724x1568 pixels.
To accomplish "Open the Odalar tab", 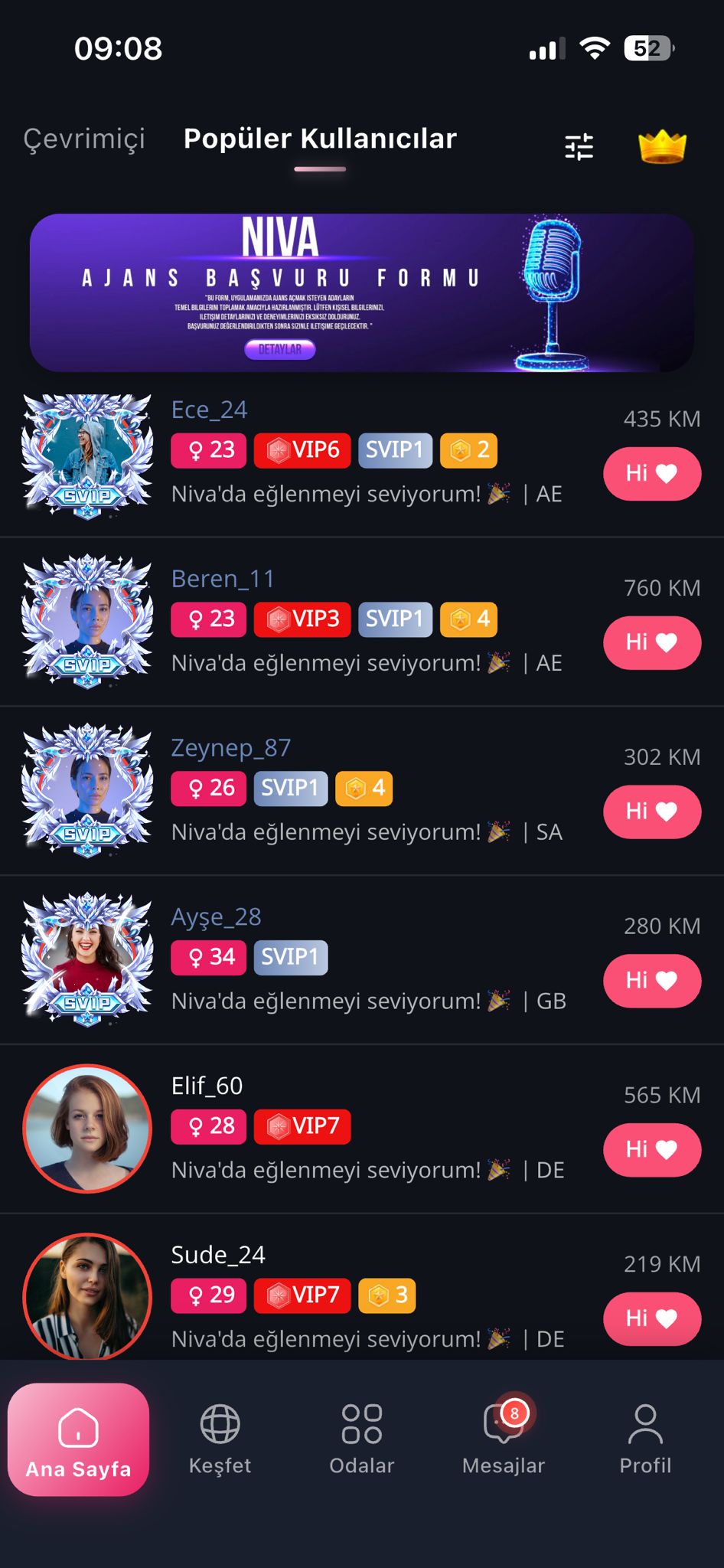I will 361,1439.
